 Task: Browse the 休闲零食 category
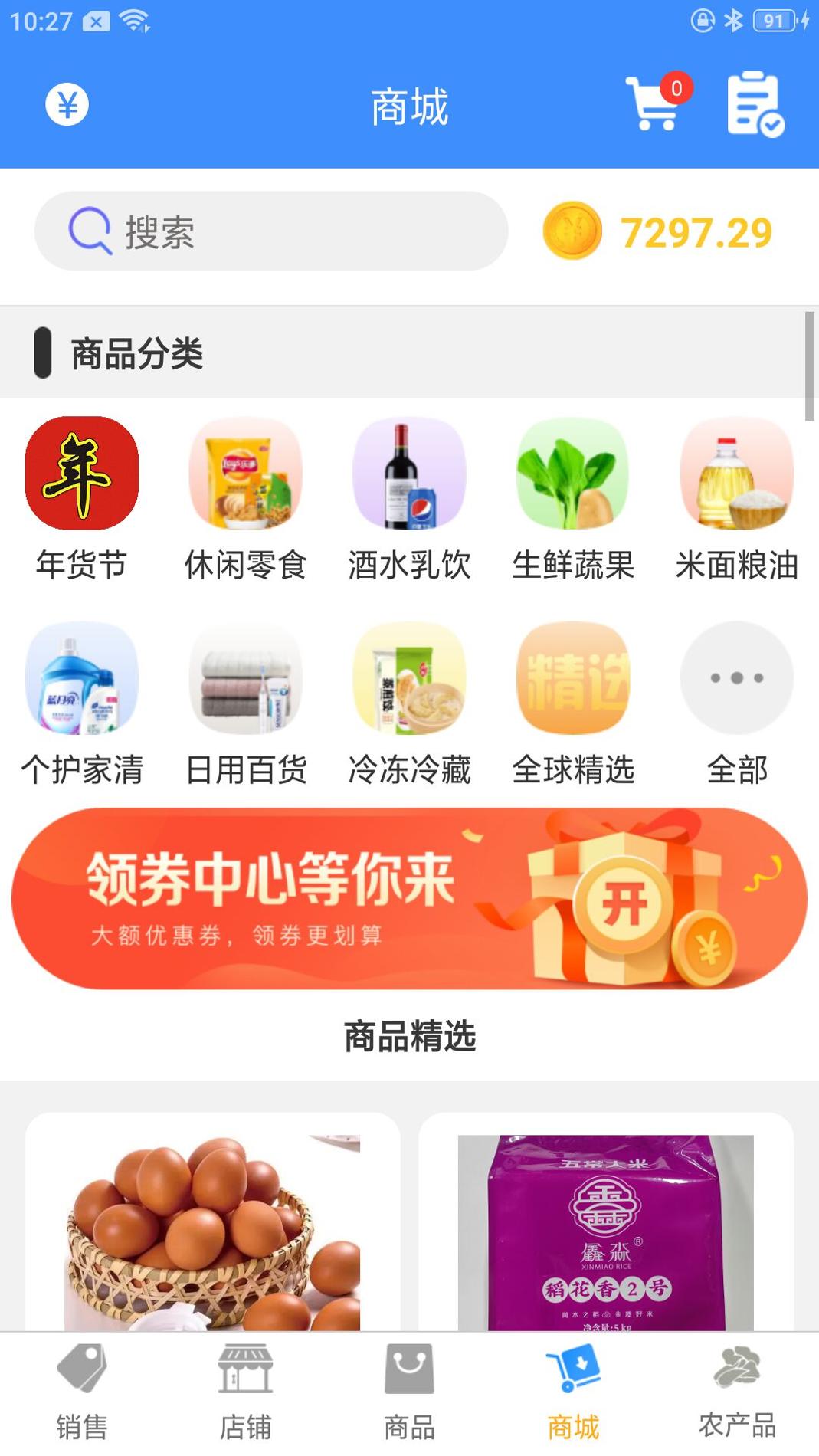[x=245, y=498]
